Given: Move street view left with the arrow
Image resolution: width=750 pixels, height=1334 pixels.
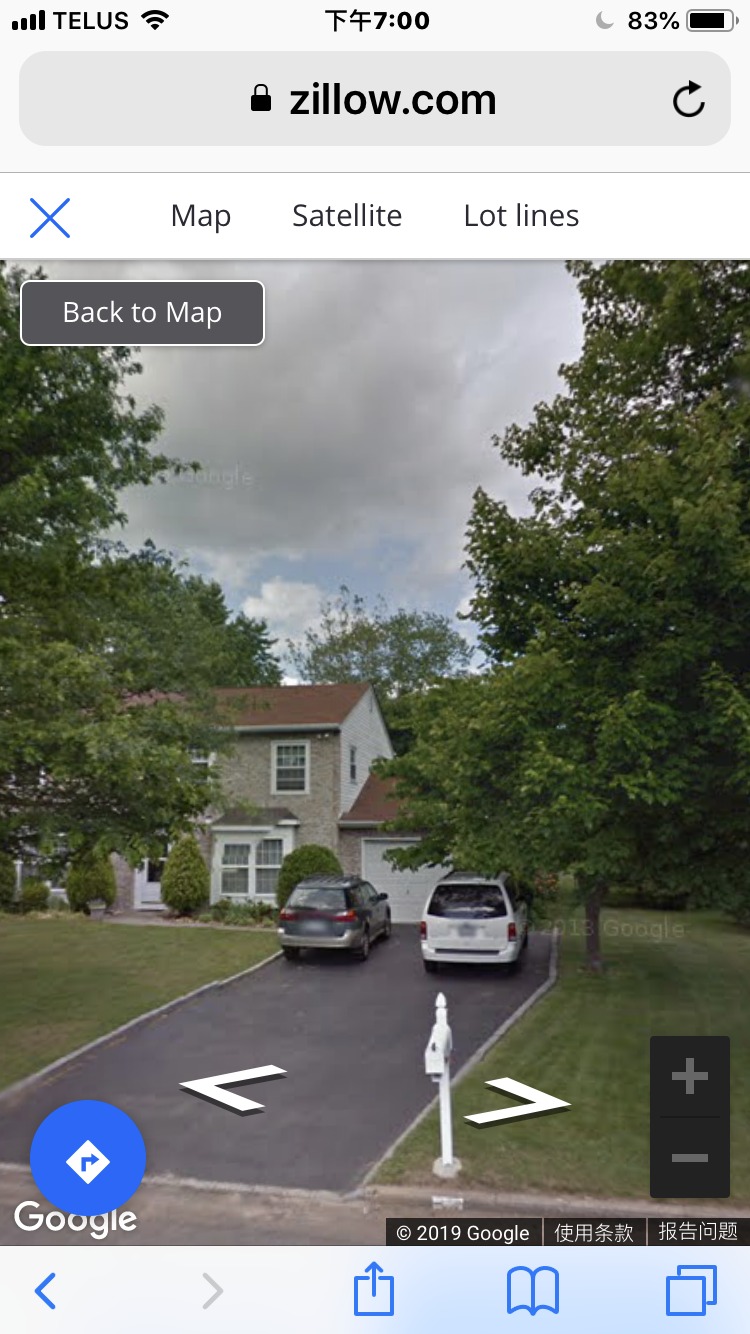Looking at the screenshot, I should tap(232, 1087).
